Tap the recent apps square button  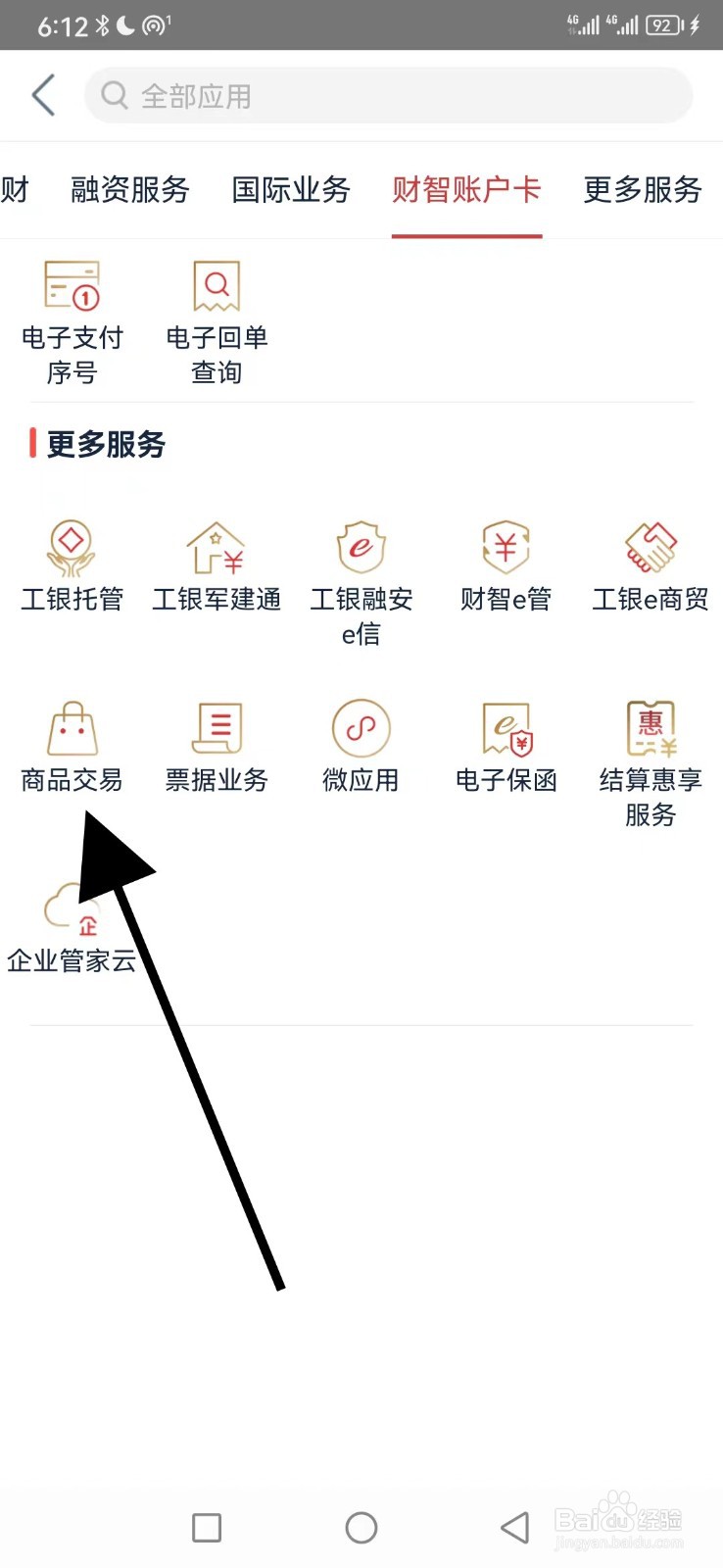click(x=206, y=1527)
